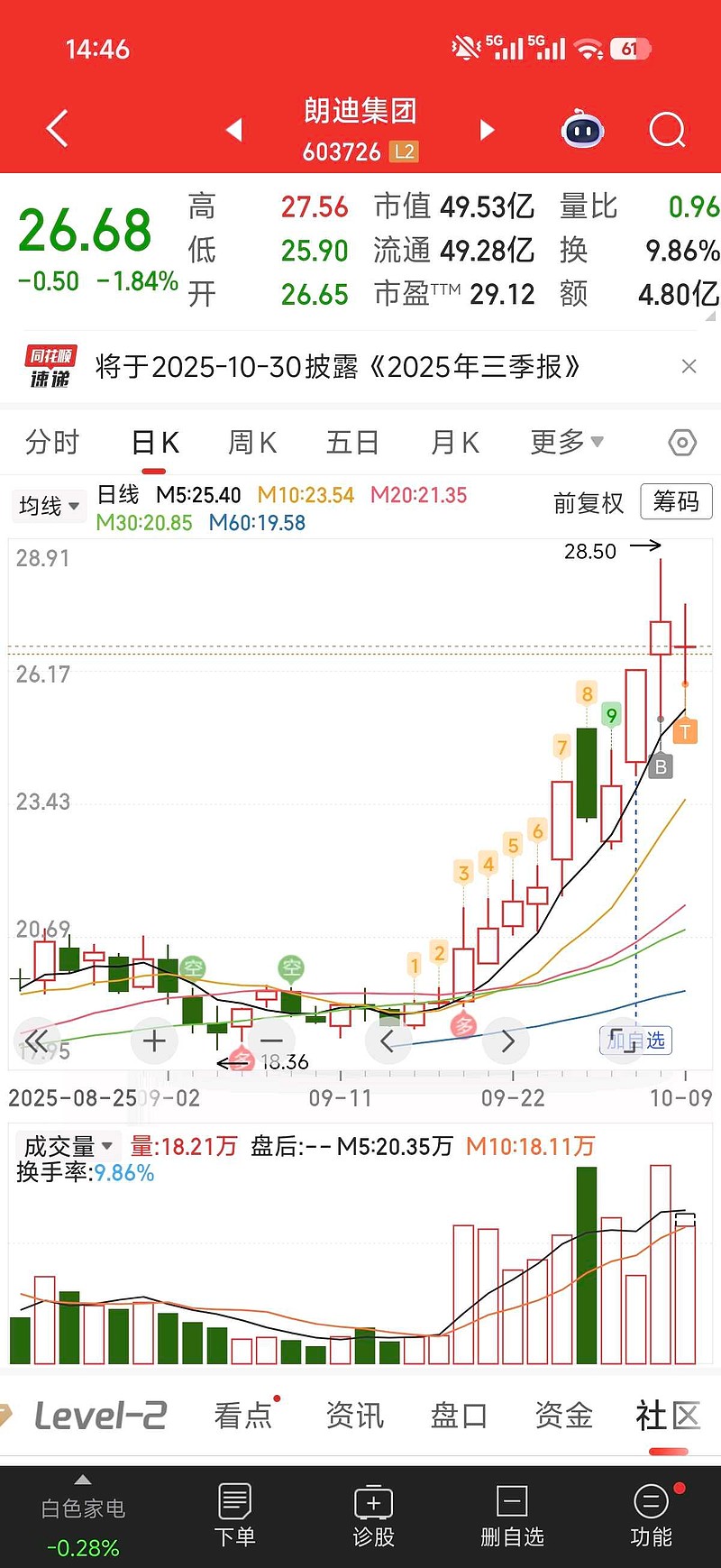Select the 周K chart tab

coord(252,443)
